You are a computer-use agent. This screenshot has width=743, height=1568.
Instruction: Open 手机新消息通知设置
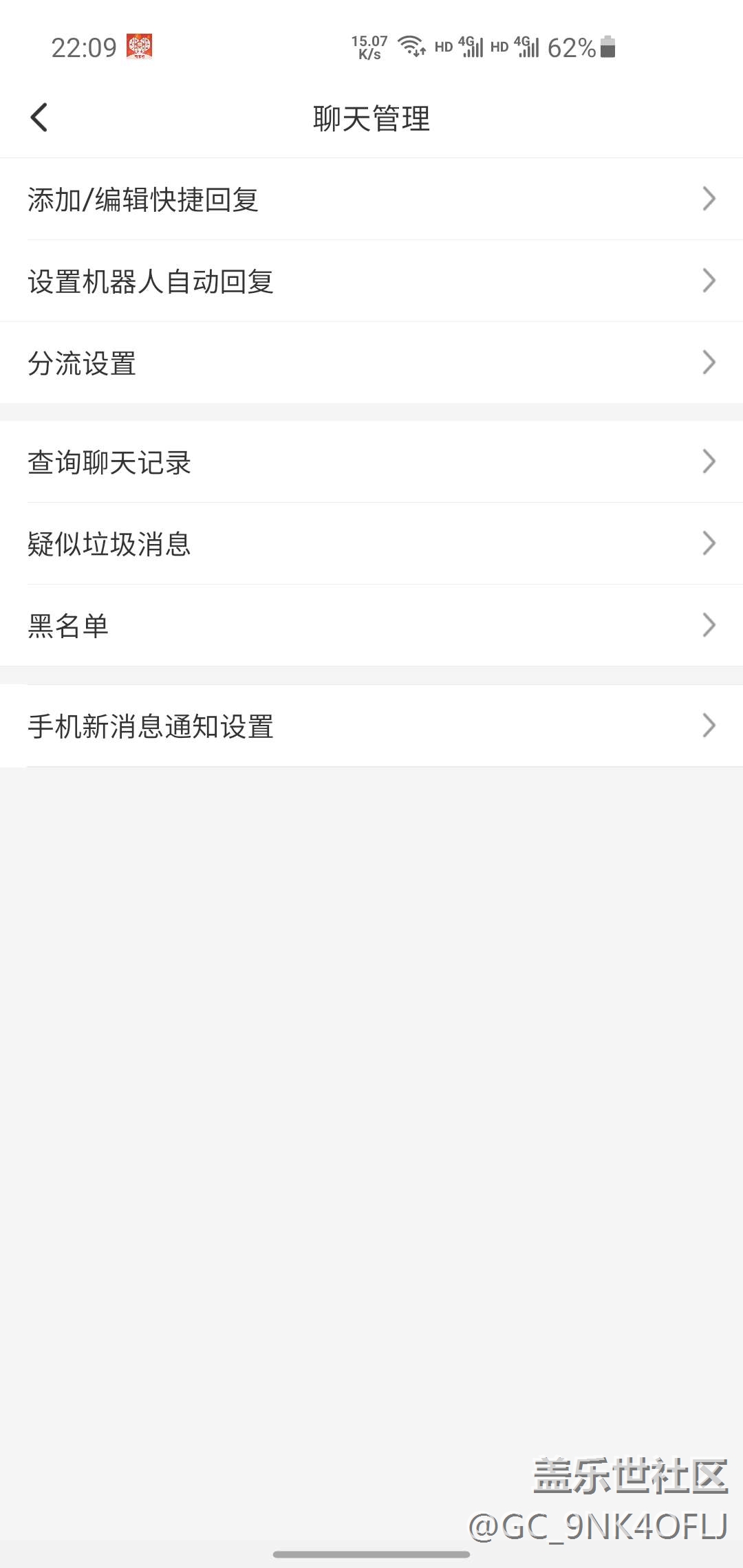coord(371,726)
